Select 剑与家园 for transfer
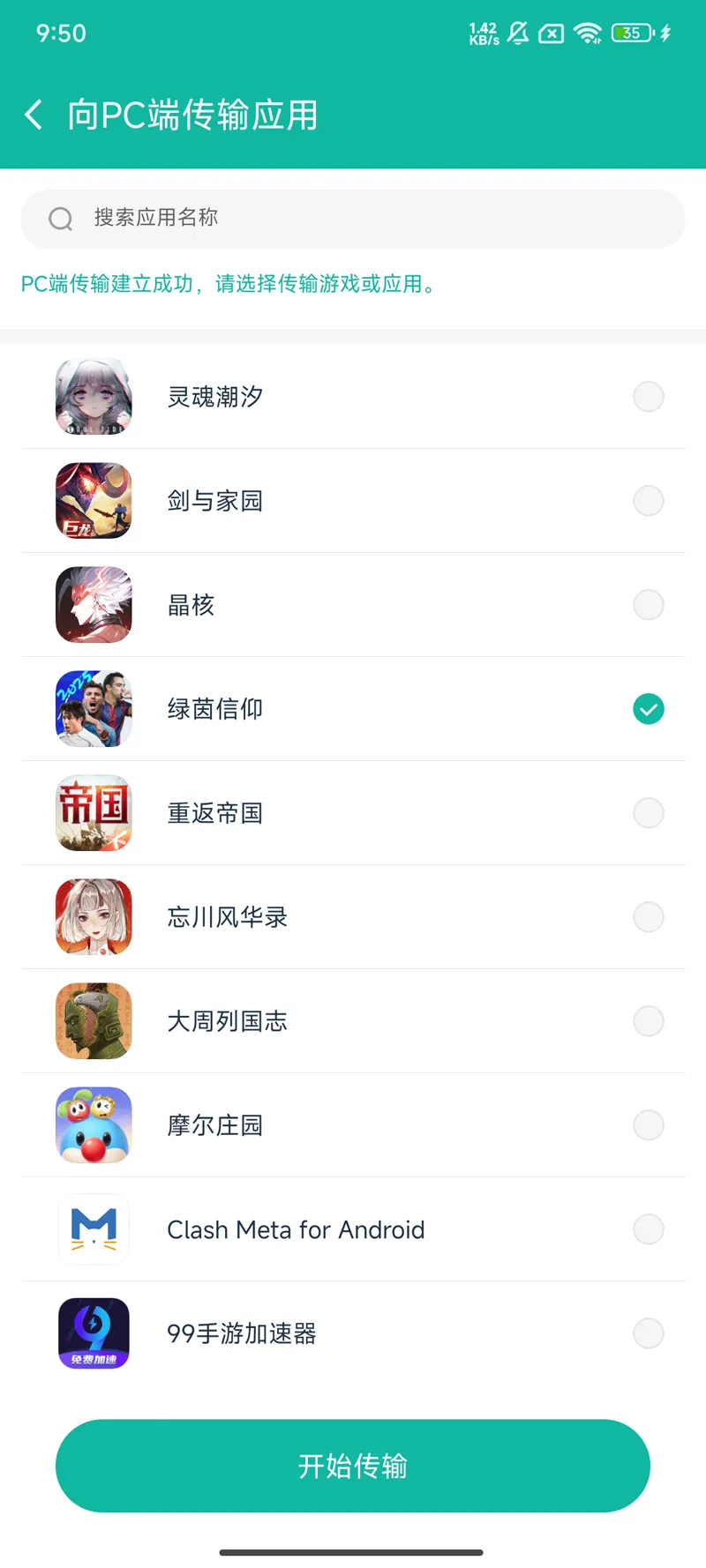 coord(648,501)
